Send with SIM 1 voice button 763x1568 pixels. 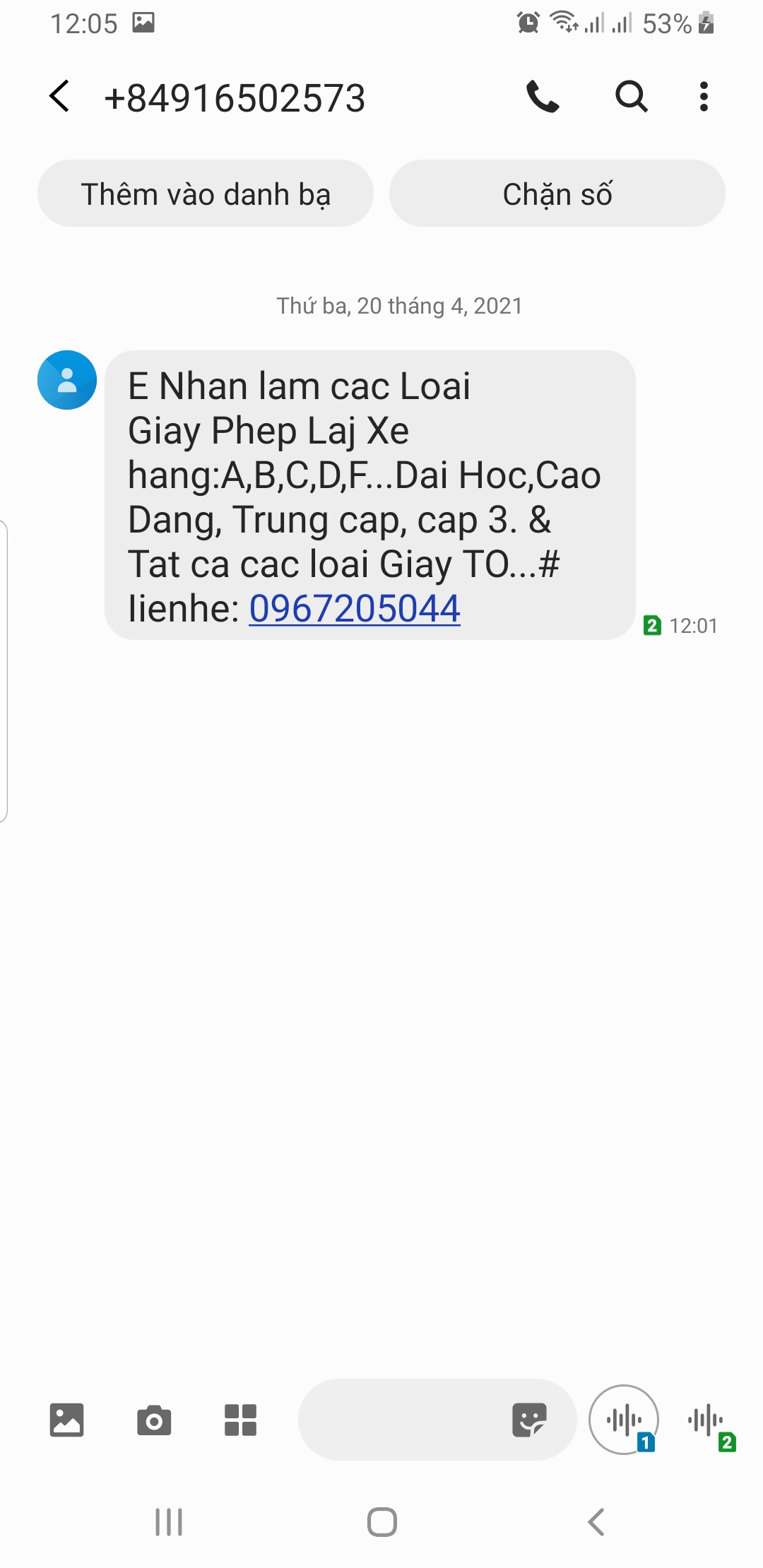[624, 1420]
